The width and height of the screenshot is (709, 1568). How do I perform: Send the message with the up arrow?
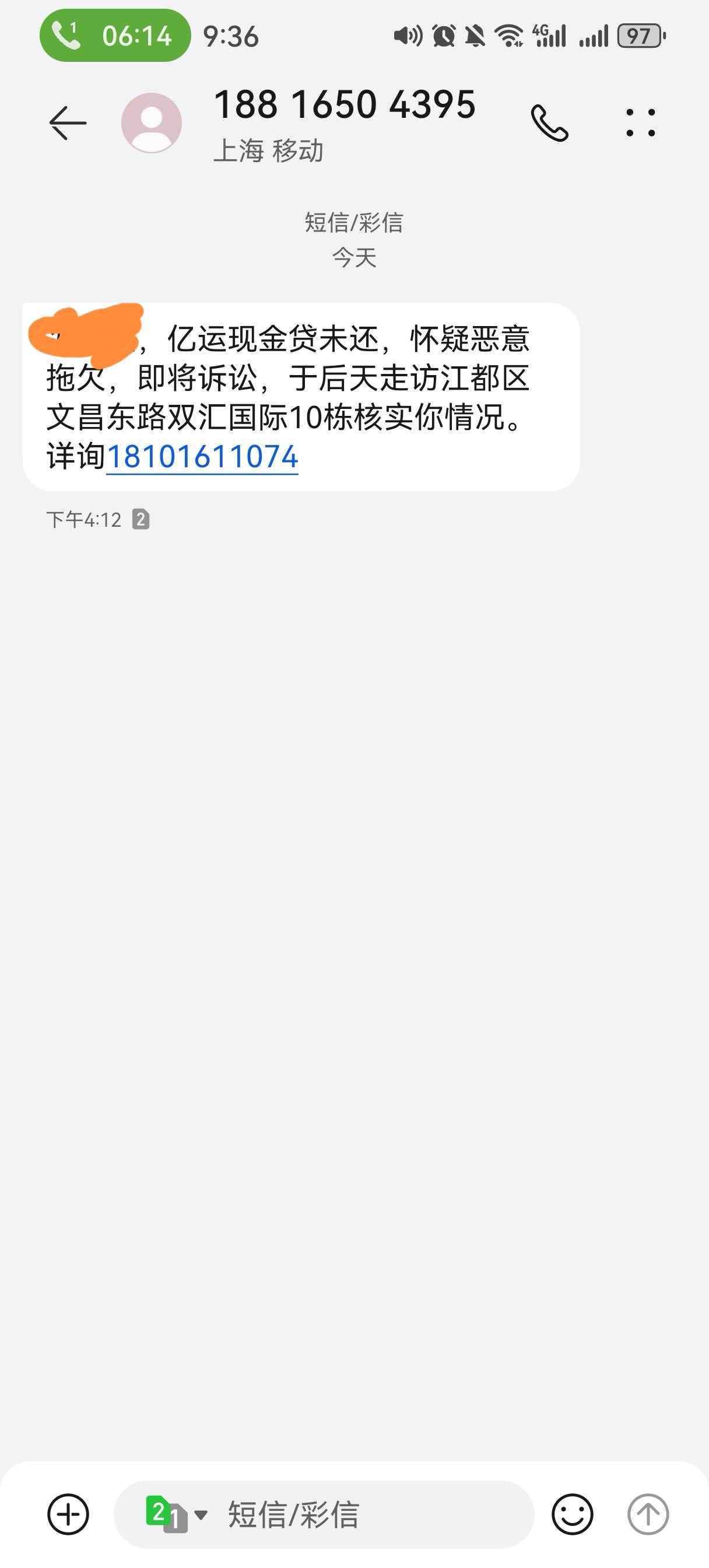tap(648, 1514)
